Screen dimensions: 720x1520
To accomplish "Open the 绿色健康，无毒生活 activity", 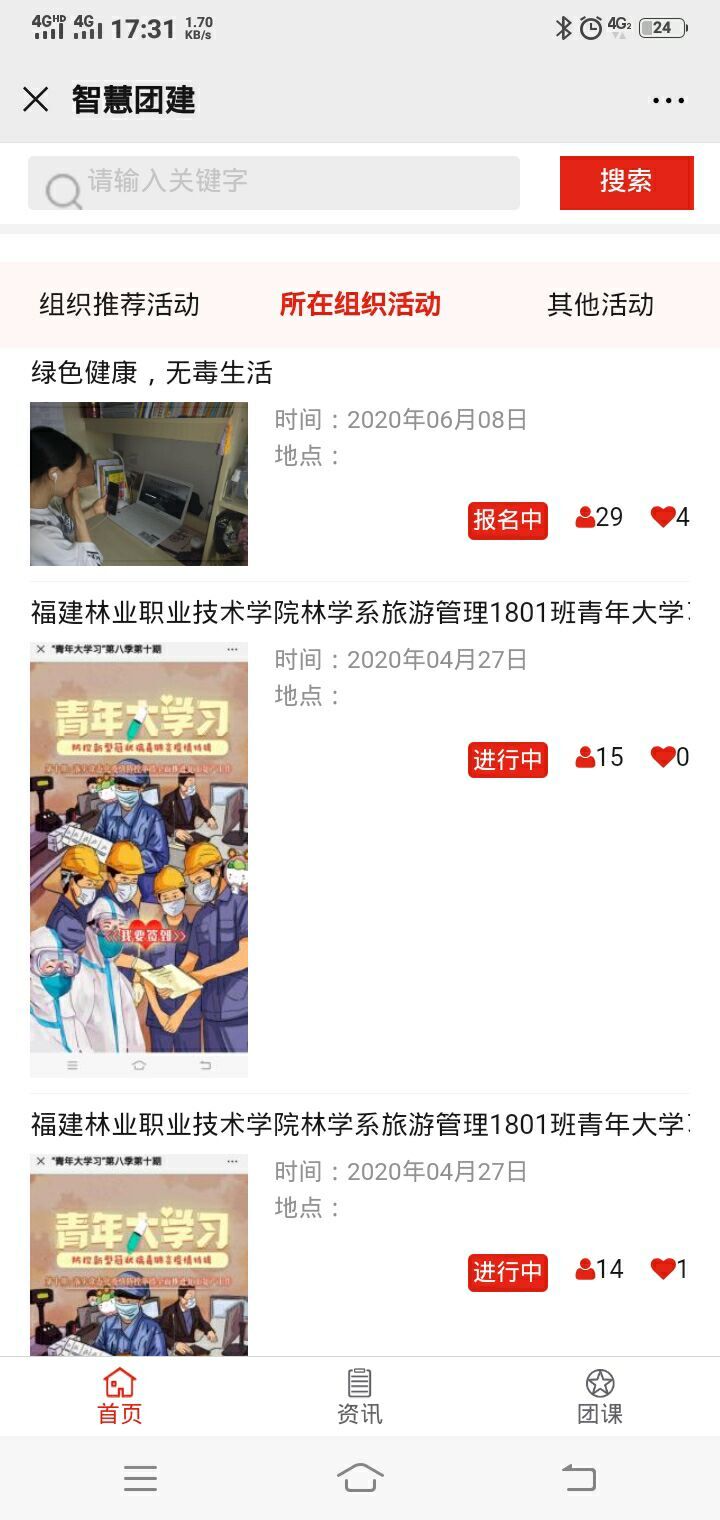I will [152, 374].
